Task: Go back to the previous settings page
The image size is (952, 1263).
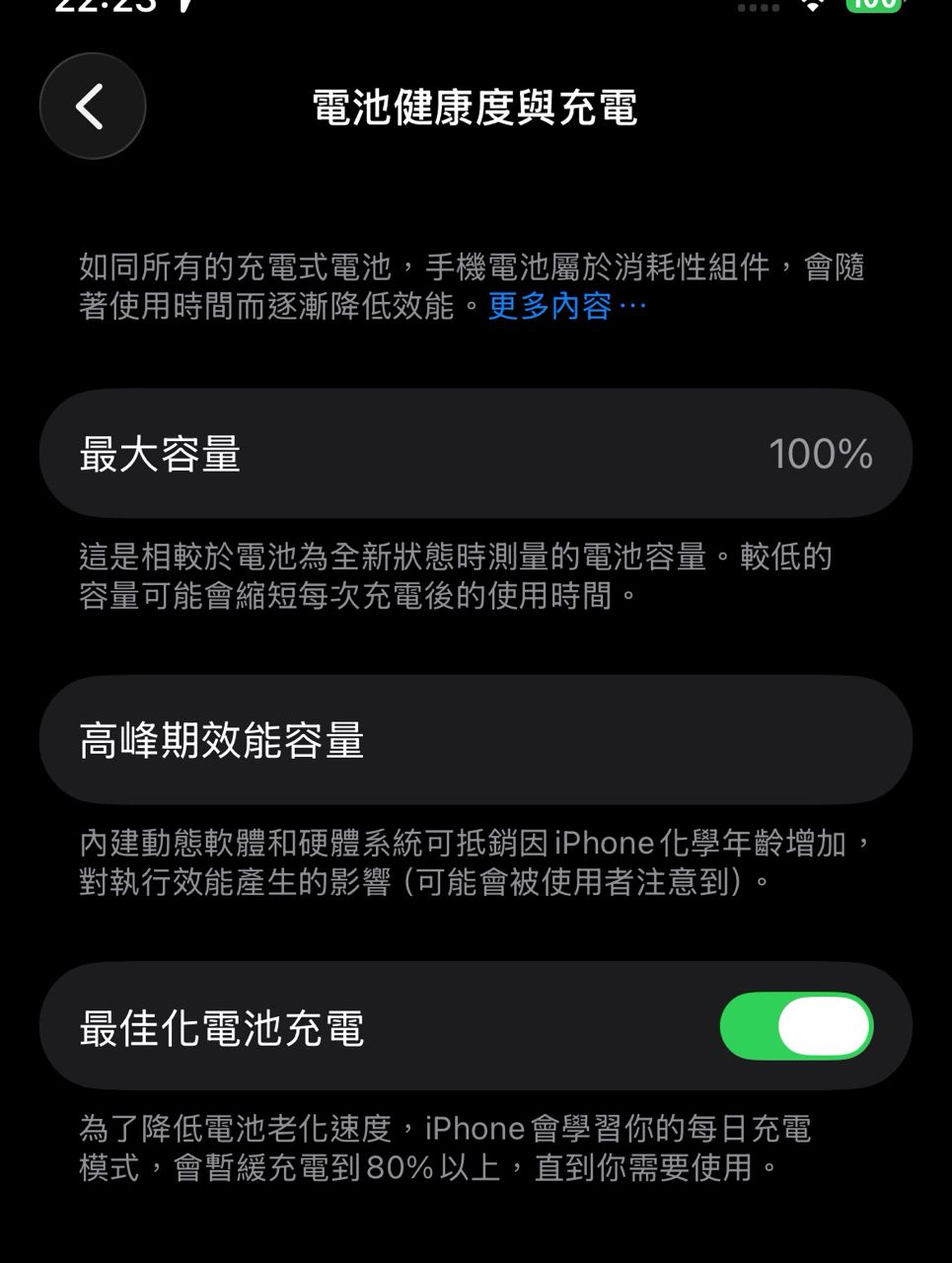Action: [92, 107]
